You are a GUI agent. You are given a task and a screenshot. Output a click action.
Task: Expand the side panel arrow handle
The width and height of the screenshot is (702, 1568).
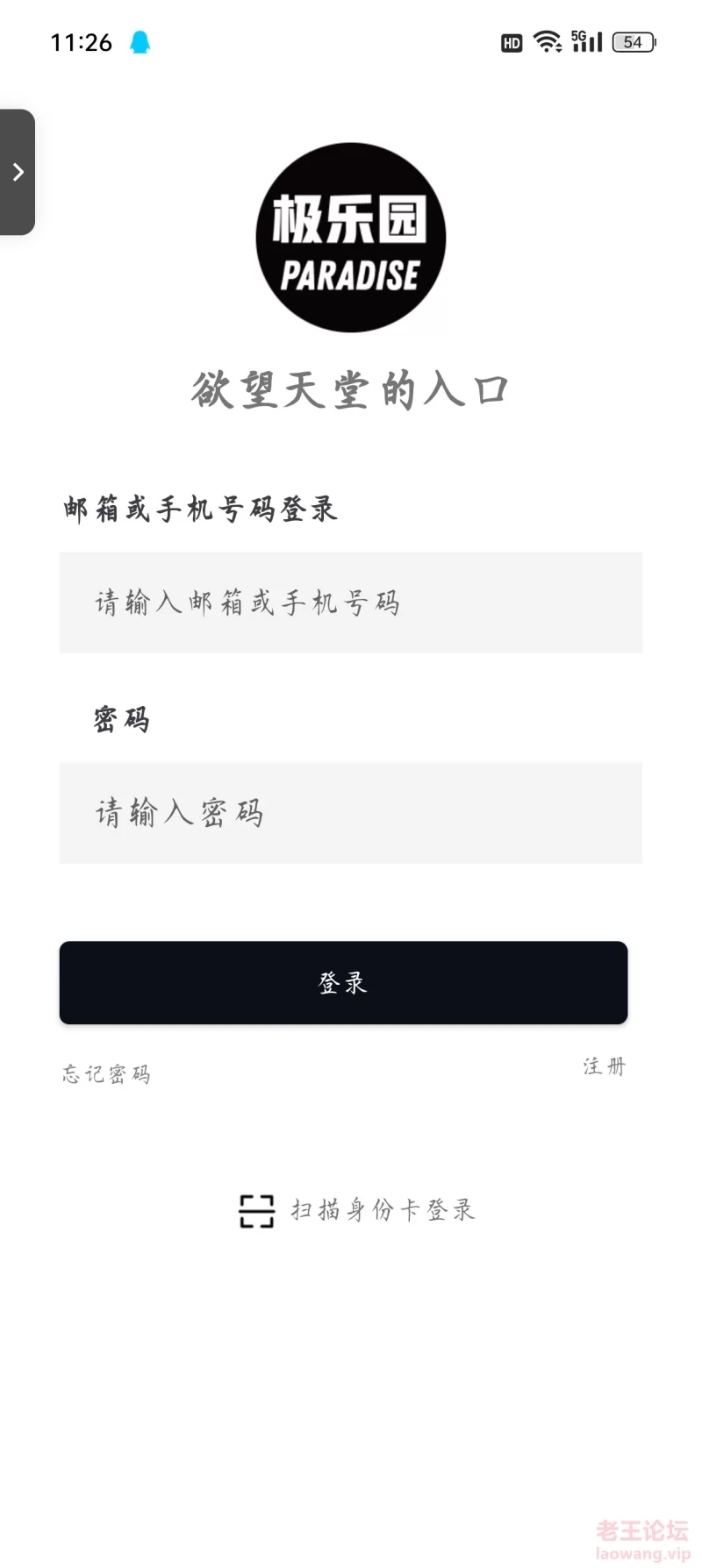18,172
